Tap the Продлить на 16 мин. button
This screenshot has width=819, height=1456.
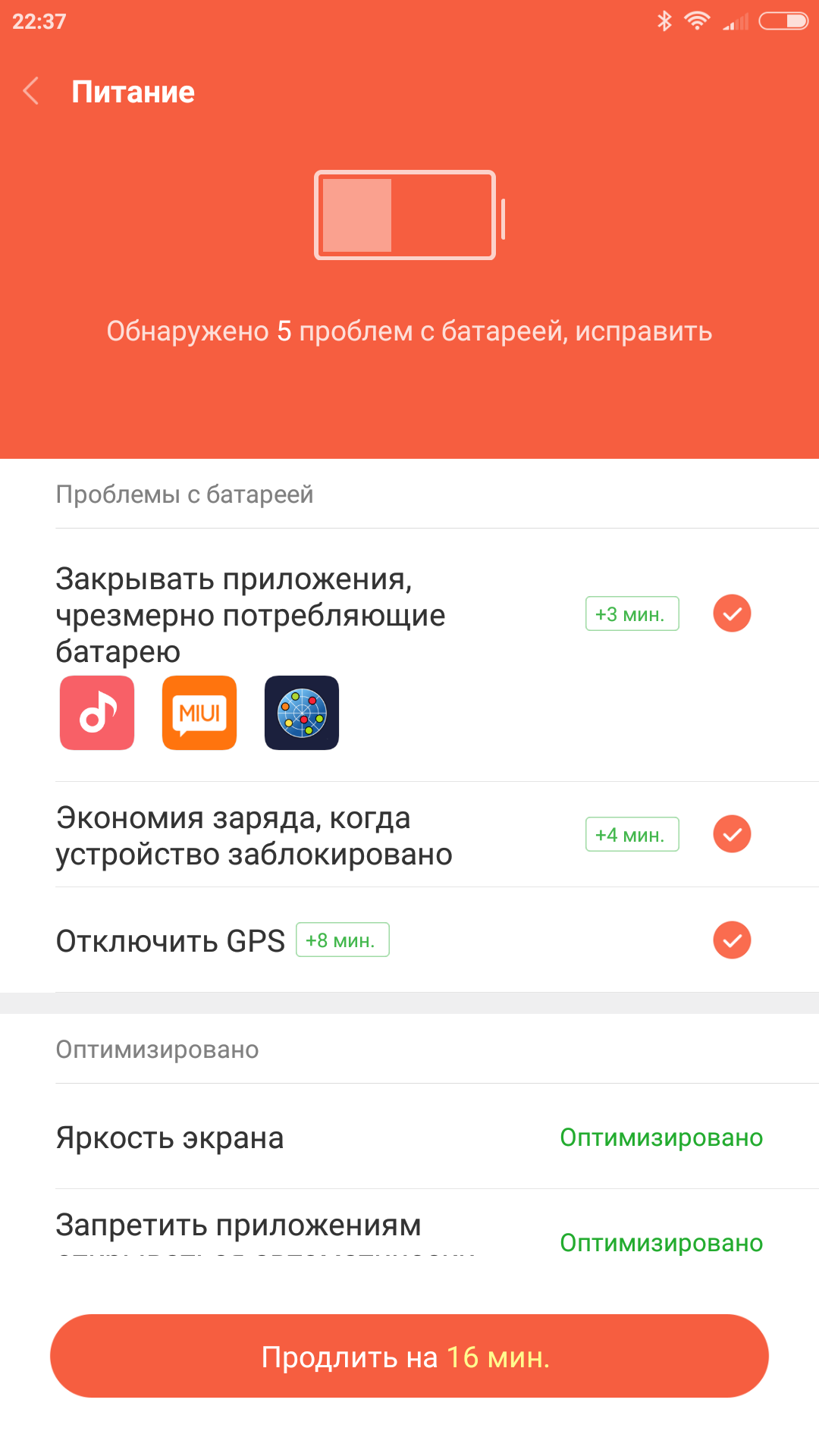[x=409, y=1356]
